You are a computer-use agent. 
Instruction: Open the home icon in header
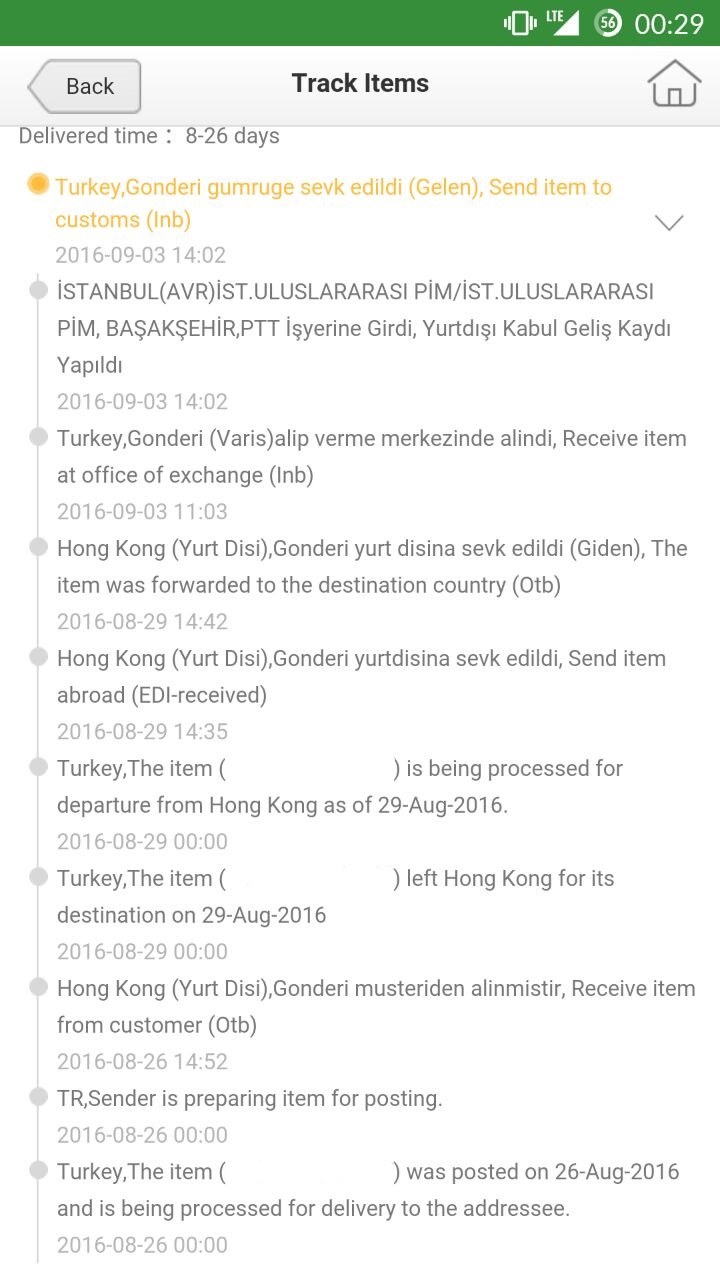675,83
